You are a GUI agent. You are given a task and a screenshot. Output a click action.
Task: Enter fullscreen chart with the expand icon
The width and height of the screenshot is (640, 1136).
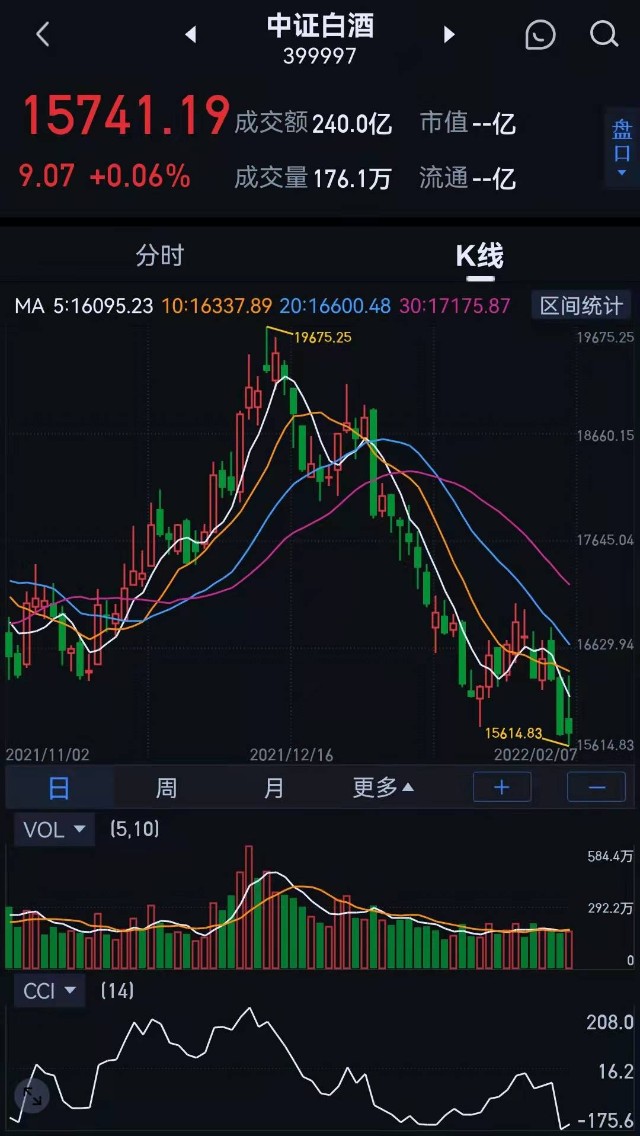pyautogui.click(x=31, y=1095)
